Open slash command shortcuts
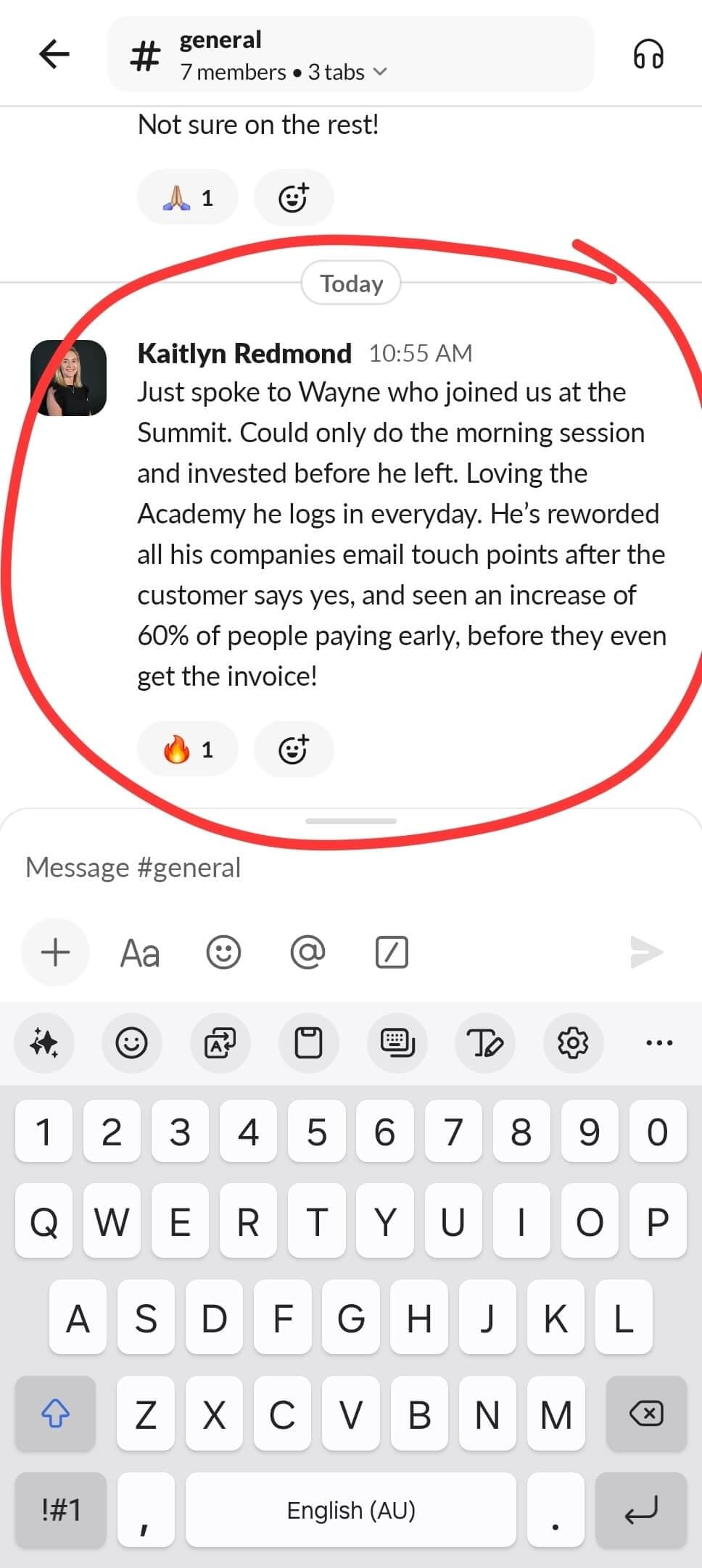Viewport: 702px width, 1568px height. [x=392, y=952]
